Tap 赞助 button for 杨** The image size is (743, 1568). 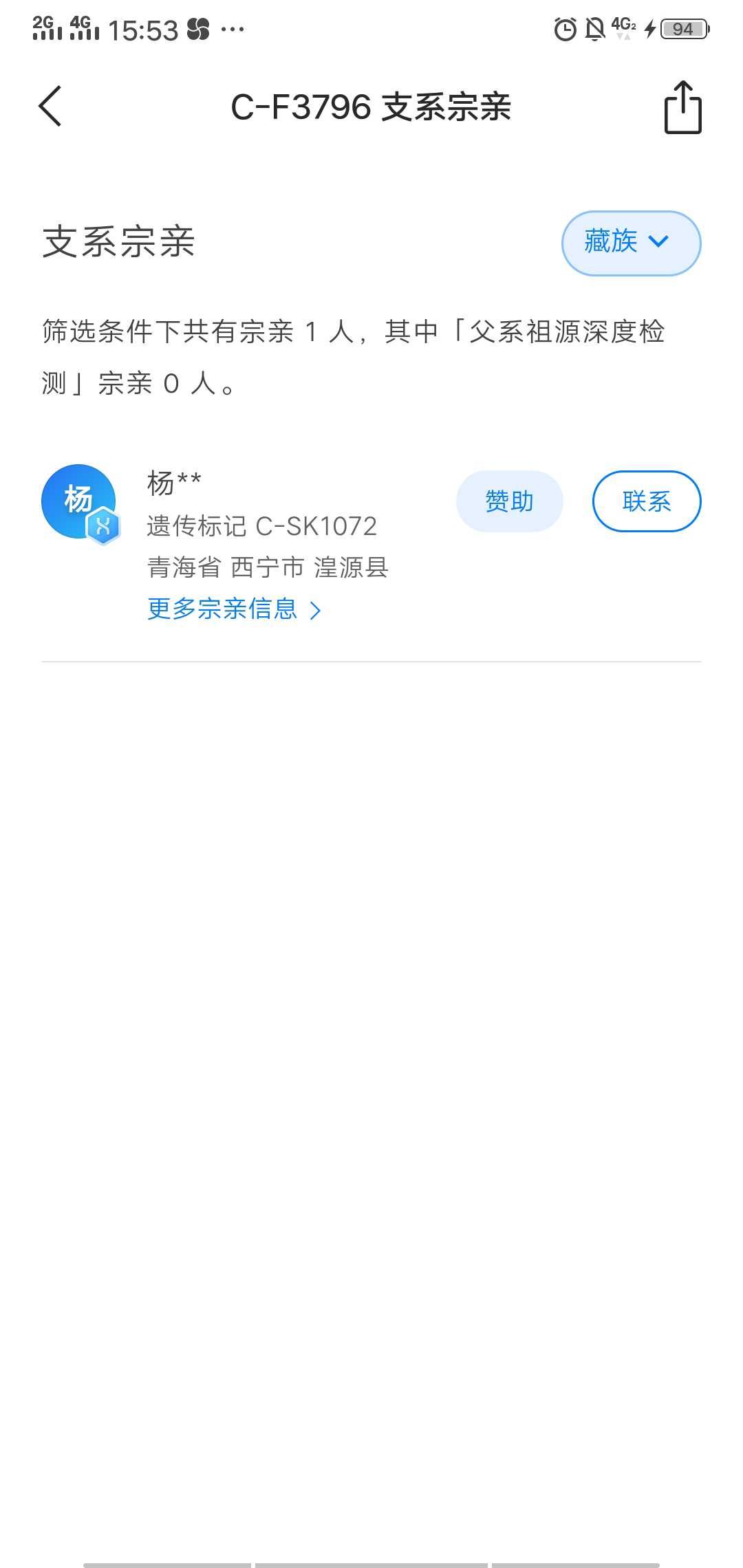pos(509,501)
